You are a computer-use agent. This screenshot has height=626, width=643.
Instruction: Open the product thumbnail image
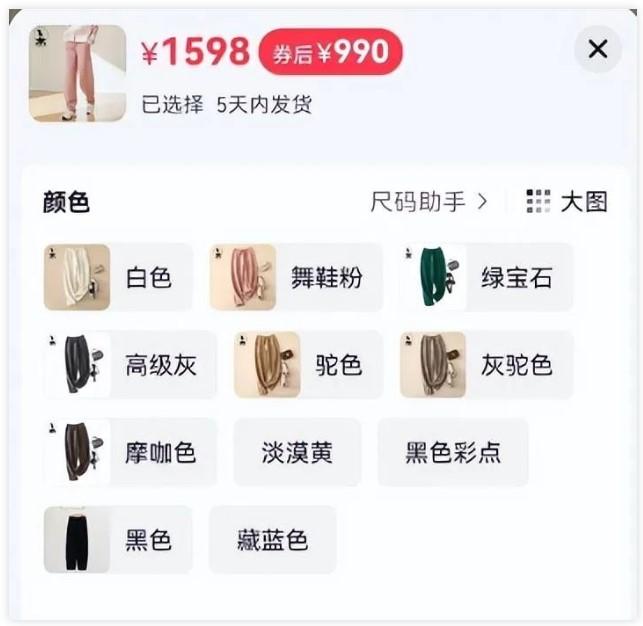[x=78, y=73]
